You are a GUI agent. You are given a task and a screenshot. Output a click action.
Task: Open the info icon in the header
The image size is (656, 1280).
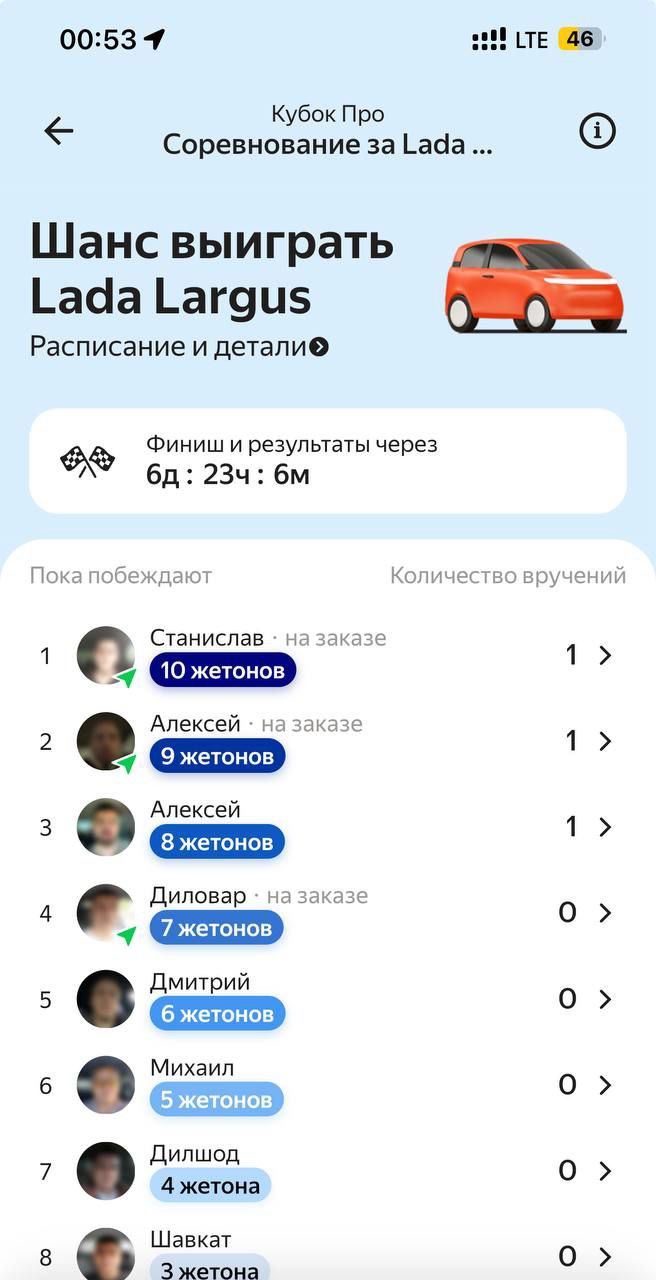click(598, 131)
